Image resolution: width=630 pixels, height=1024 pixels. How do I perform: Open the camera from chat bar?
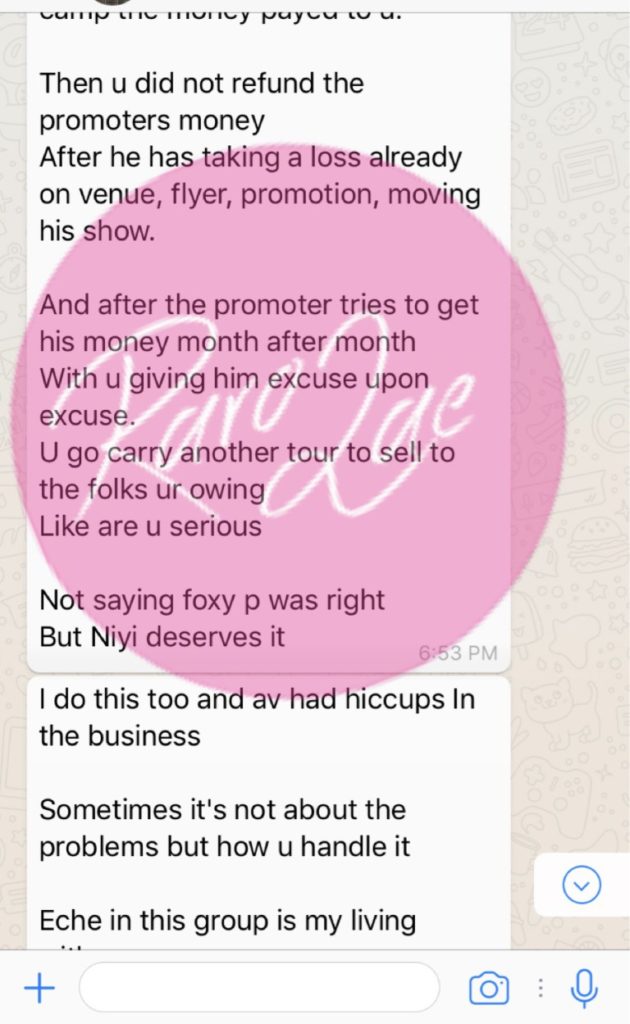(489, 988)
